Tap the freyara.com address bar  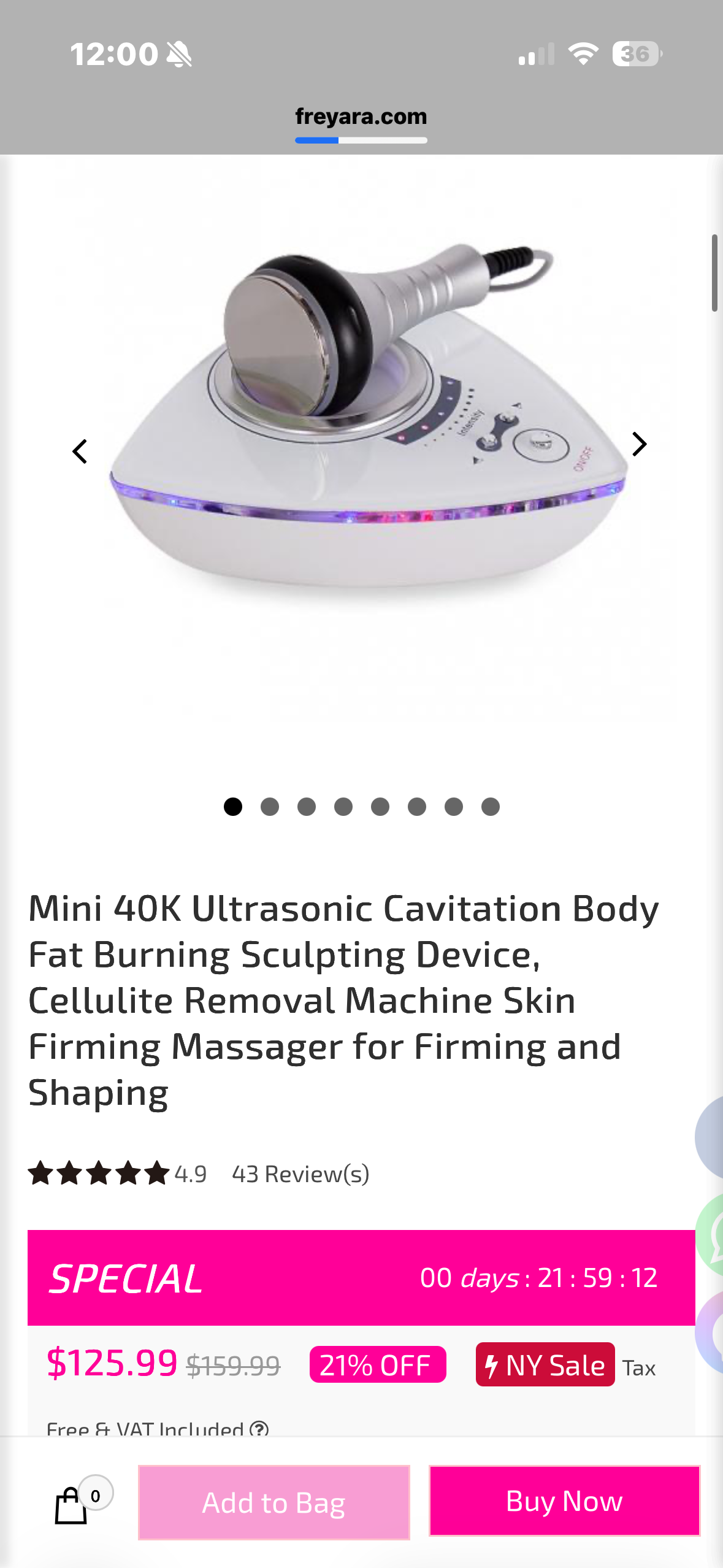[361, 117]
